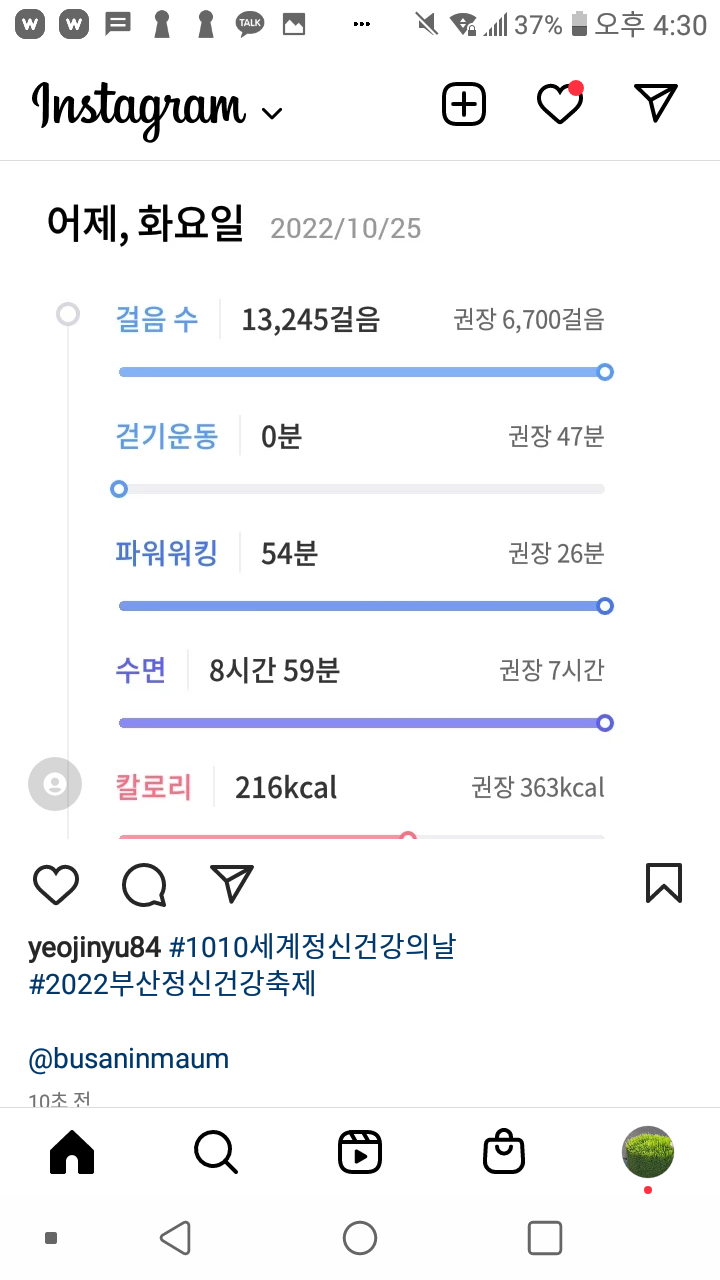
Task: View tagged people on the post image
Action: 54,784
